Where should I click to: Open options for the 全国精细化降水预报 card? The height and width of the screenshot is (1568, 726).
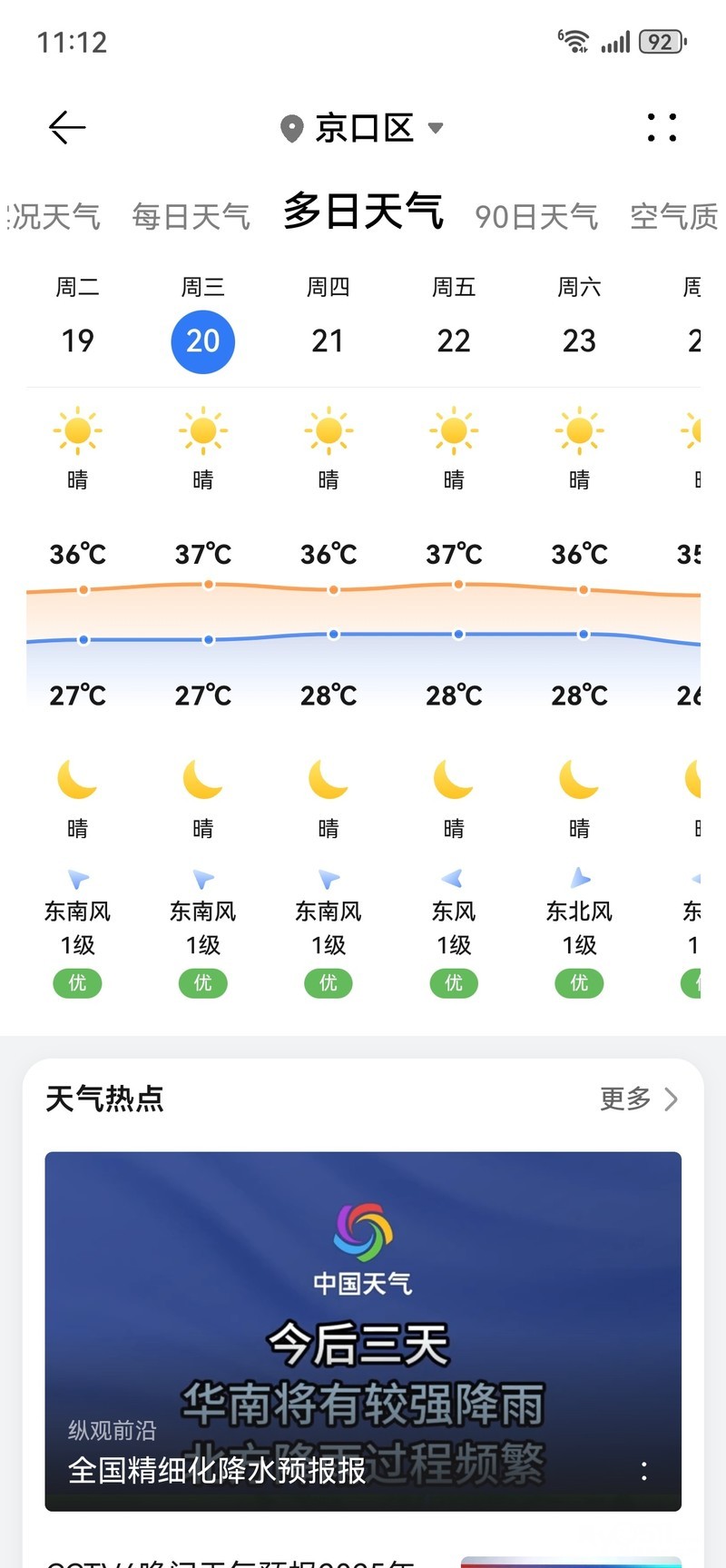(x=644, y=1471)
